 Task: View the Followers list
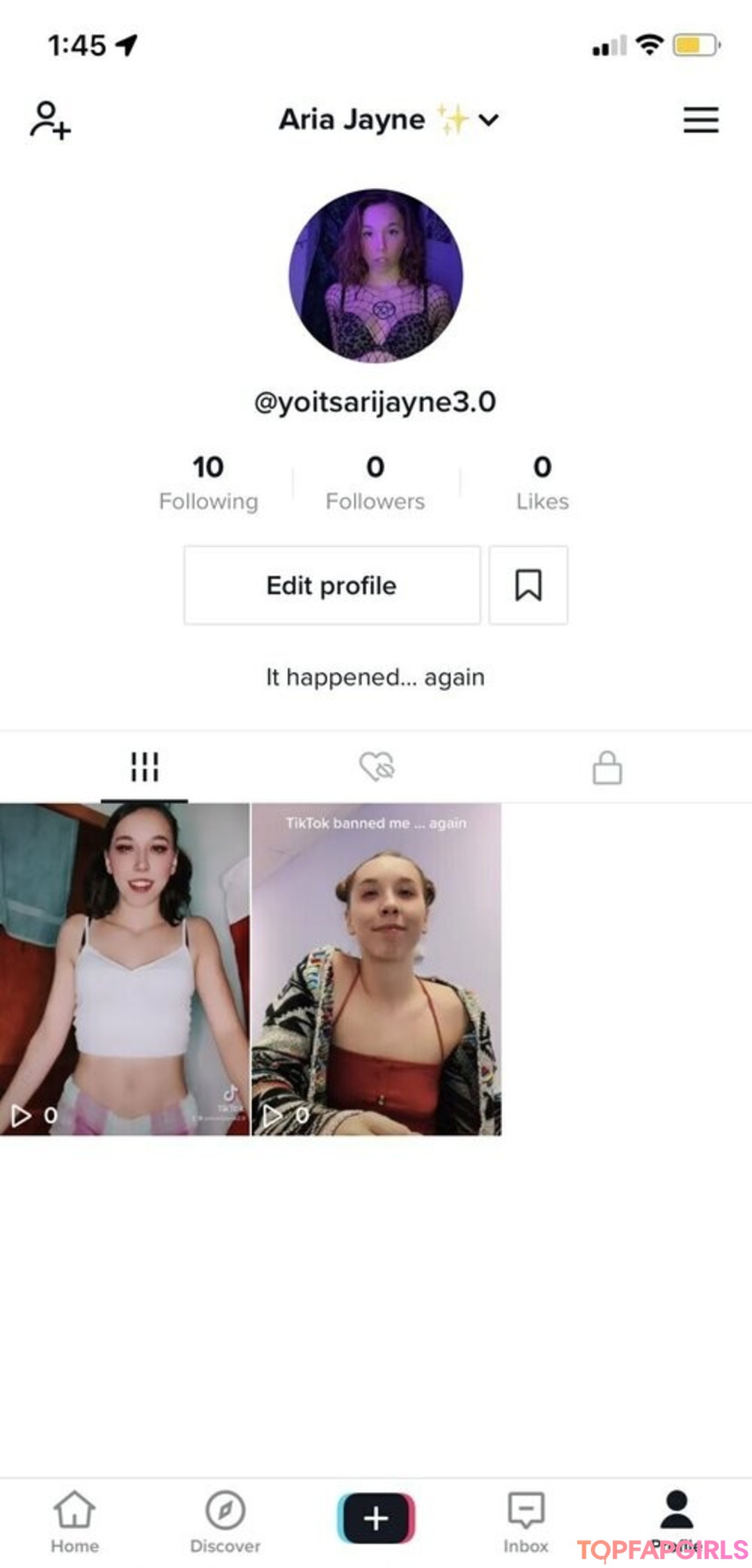tap(375, 482)
